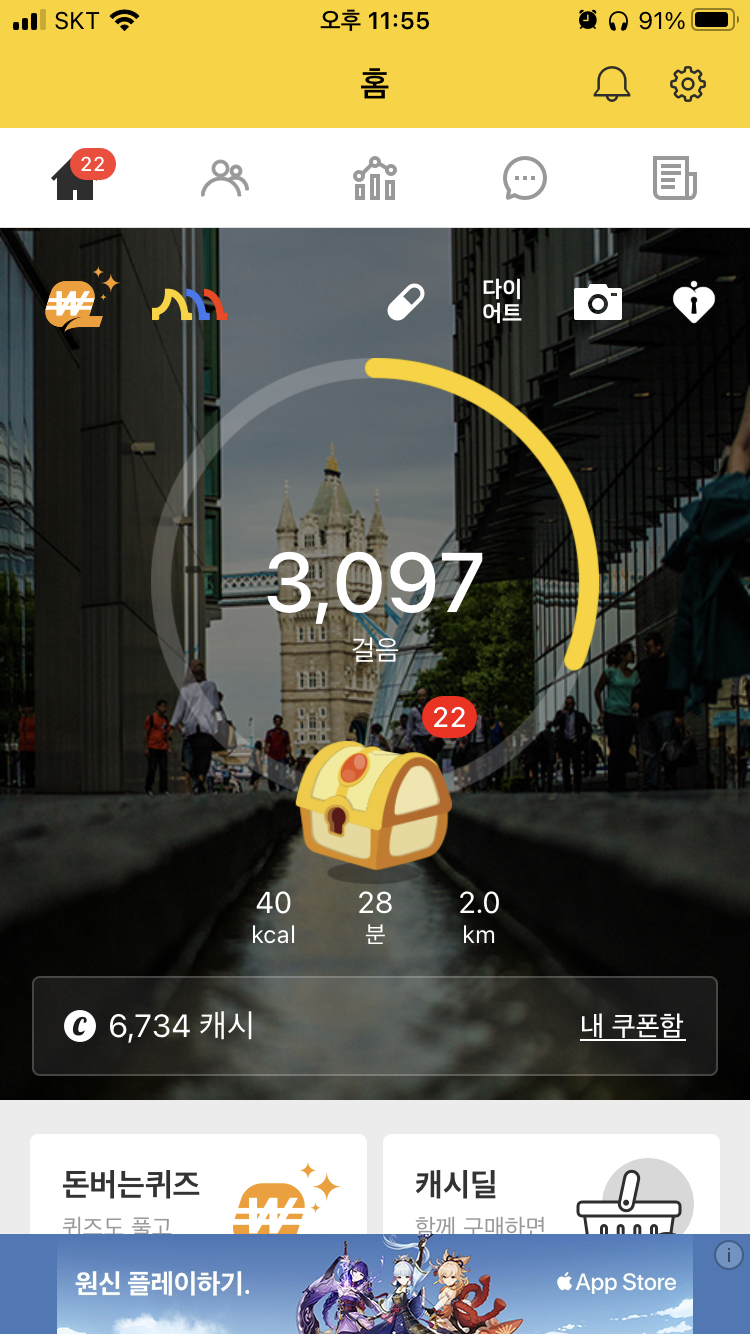Open the heart info icon
750x1334 pixels.
click(693, 302)
